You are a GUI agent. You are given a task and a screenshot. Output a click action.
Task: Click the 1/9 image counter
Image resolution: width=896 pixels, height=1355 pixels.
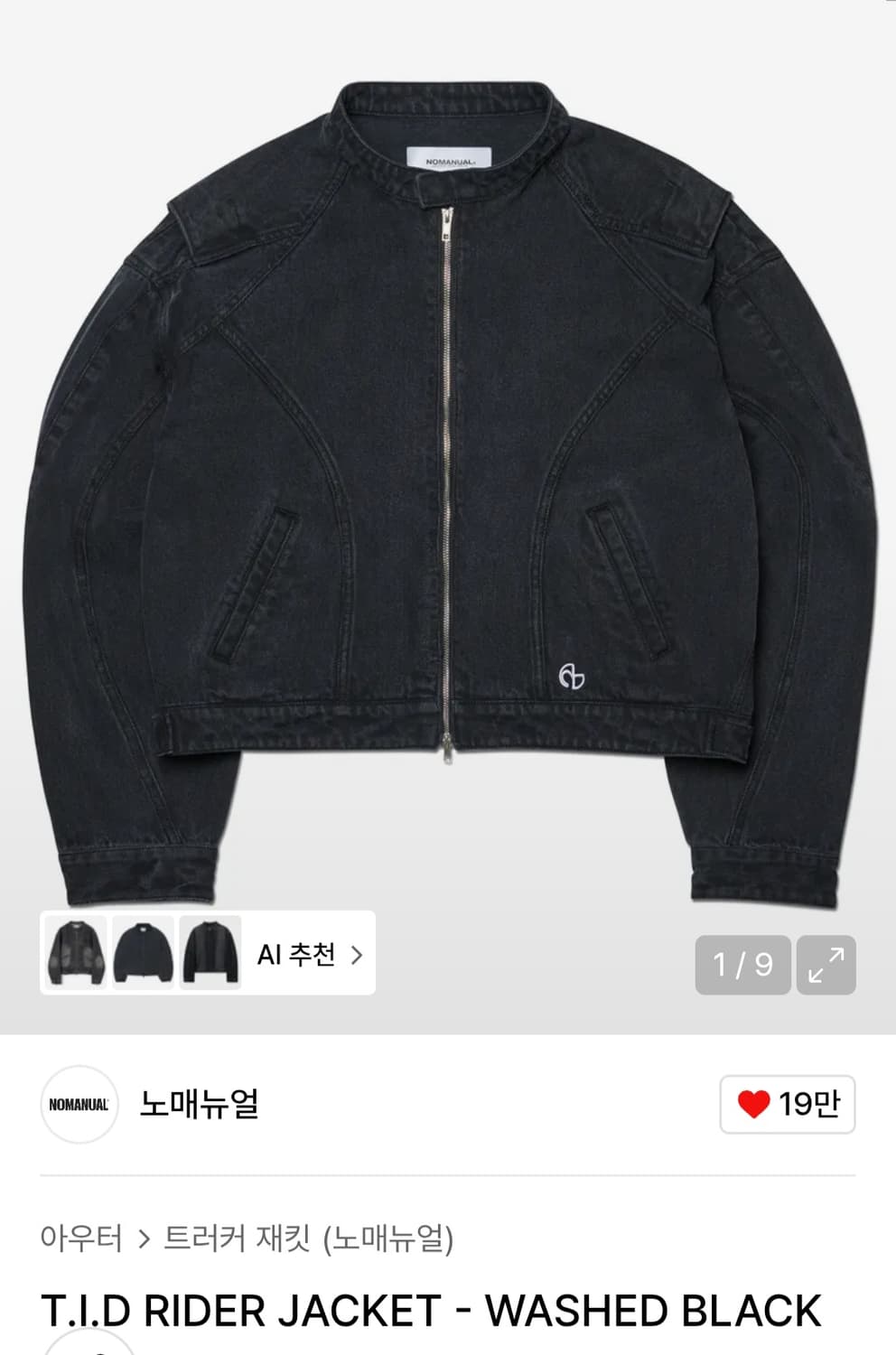pos(742,965)
